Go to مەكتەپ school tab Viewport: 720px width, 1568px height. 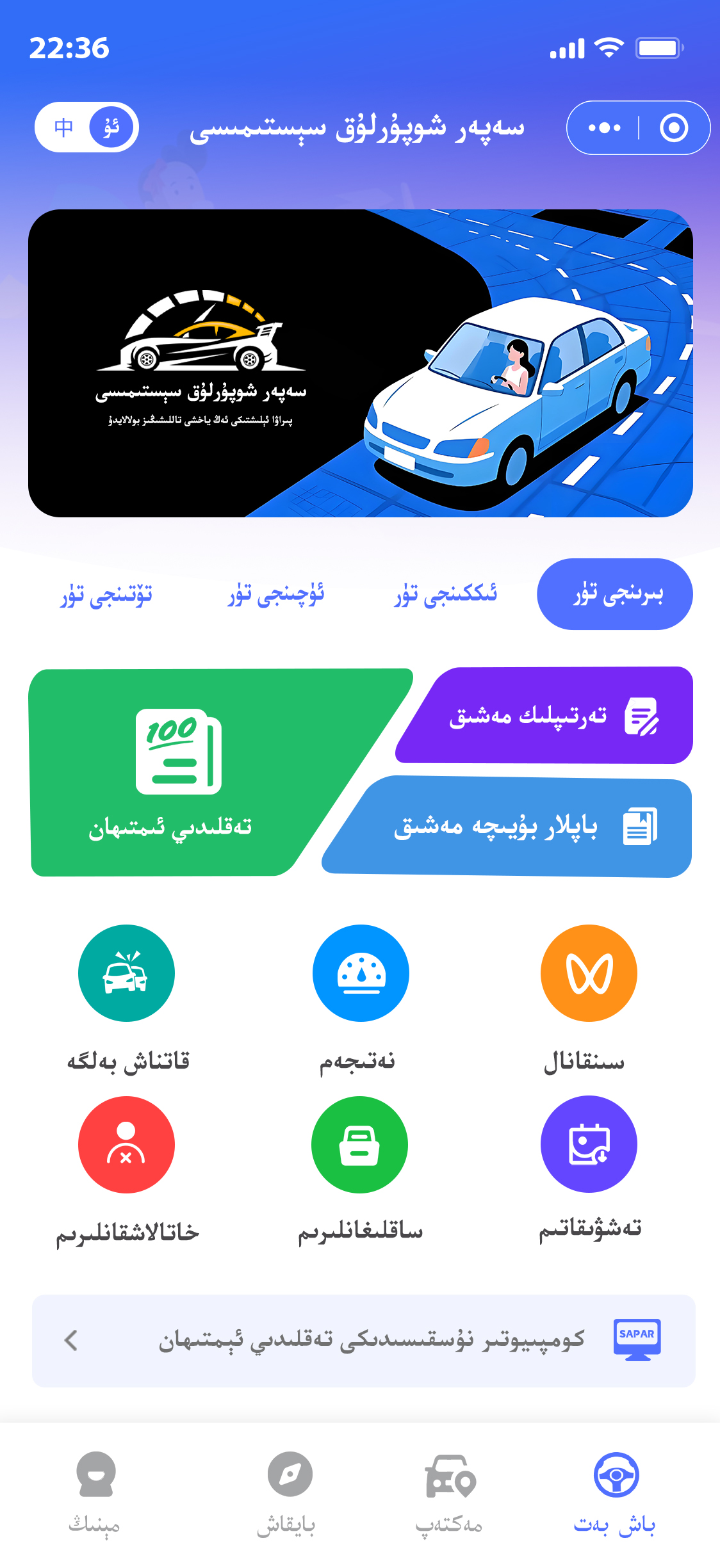(450, 1493)
